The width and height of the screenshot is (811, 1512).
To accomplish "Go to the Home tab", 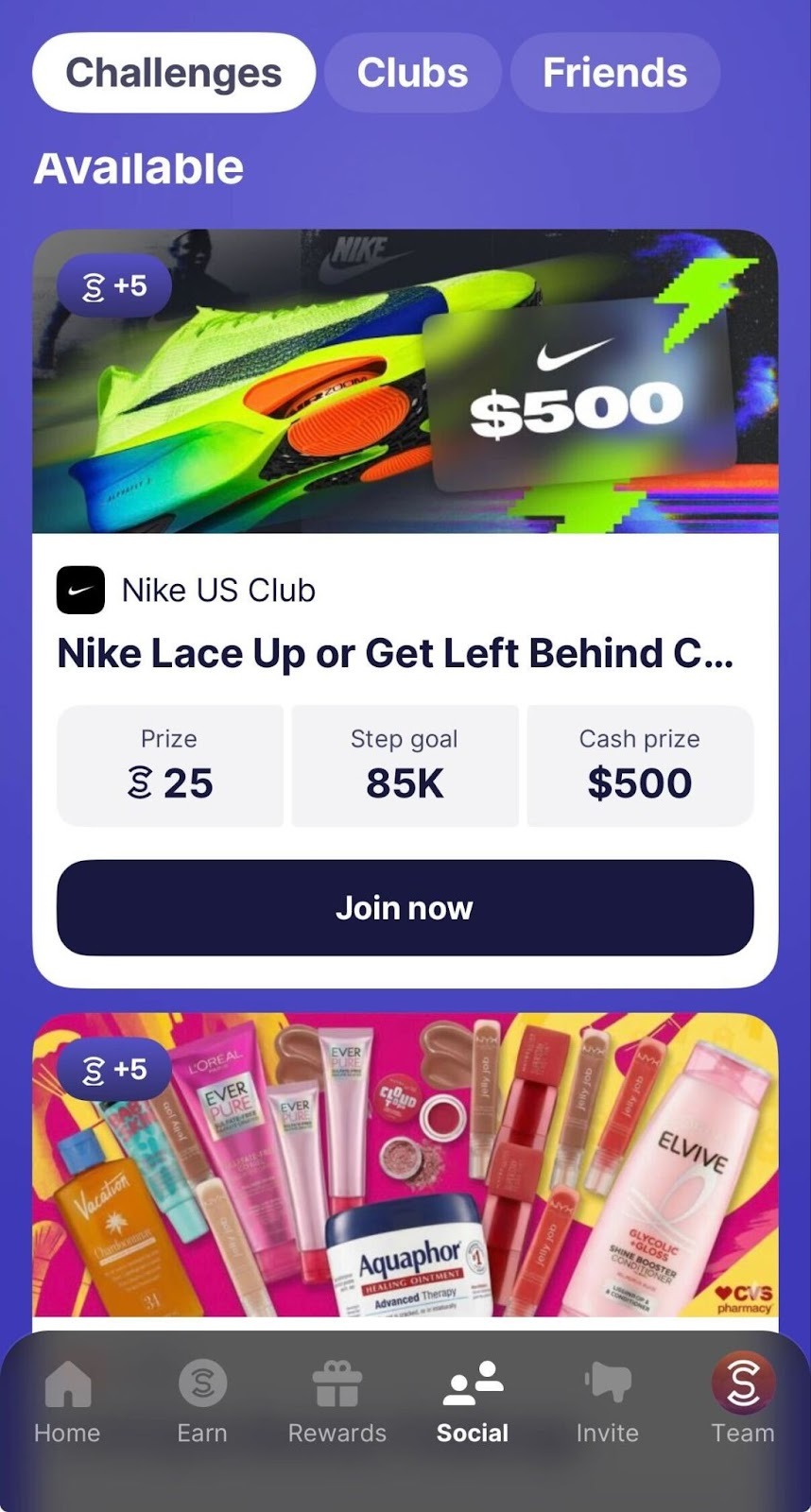I will (67, 1402).
